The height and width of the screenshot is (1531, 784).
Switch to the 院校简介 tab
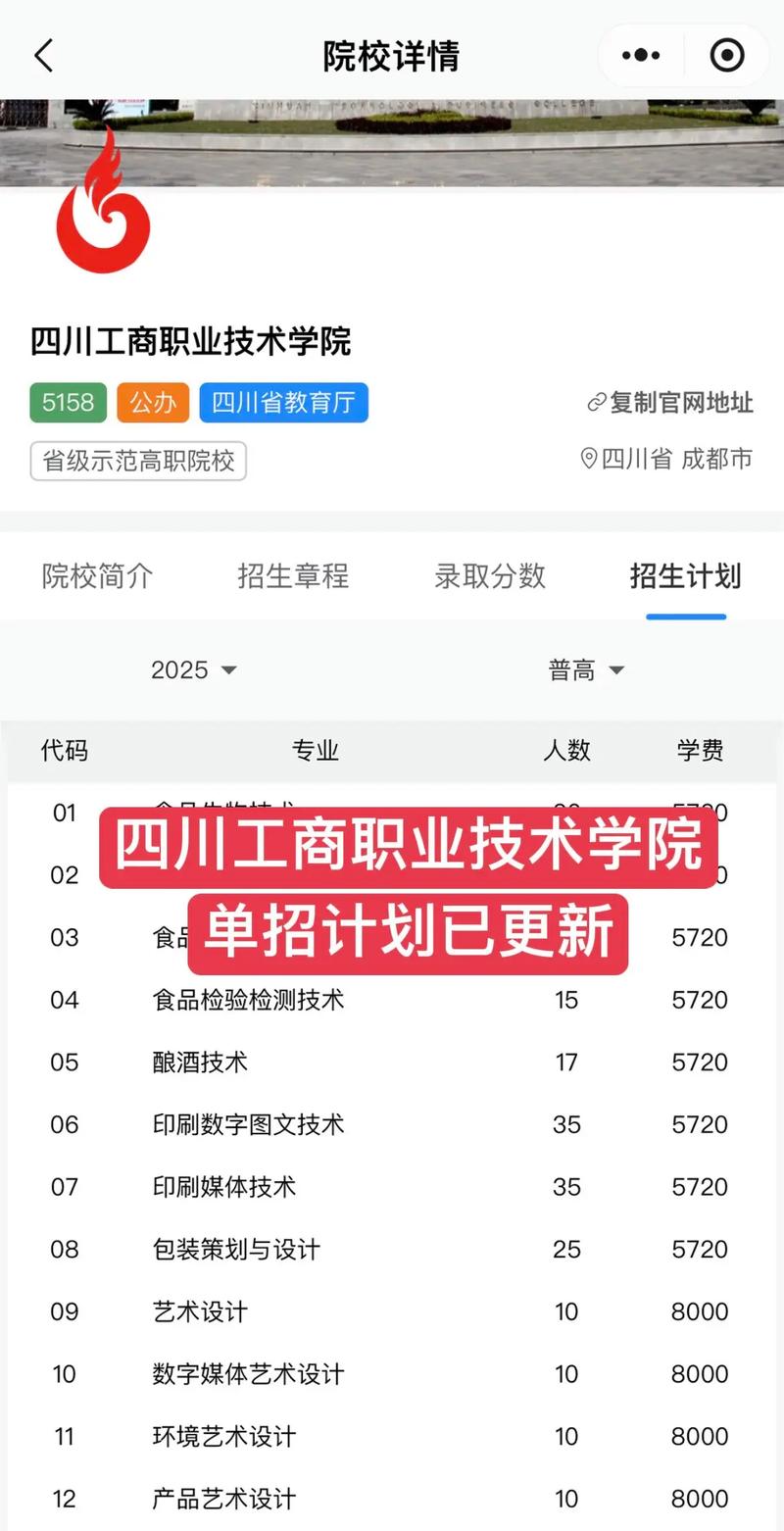point(96,576)
